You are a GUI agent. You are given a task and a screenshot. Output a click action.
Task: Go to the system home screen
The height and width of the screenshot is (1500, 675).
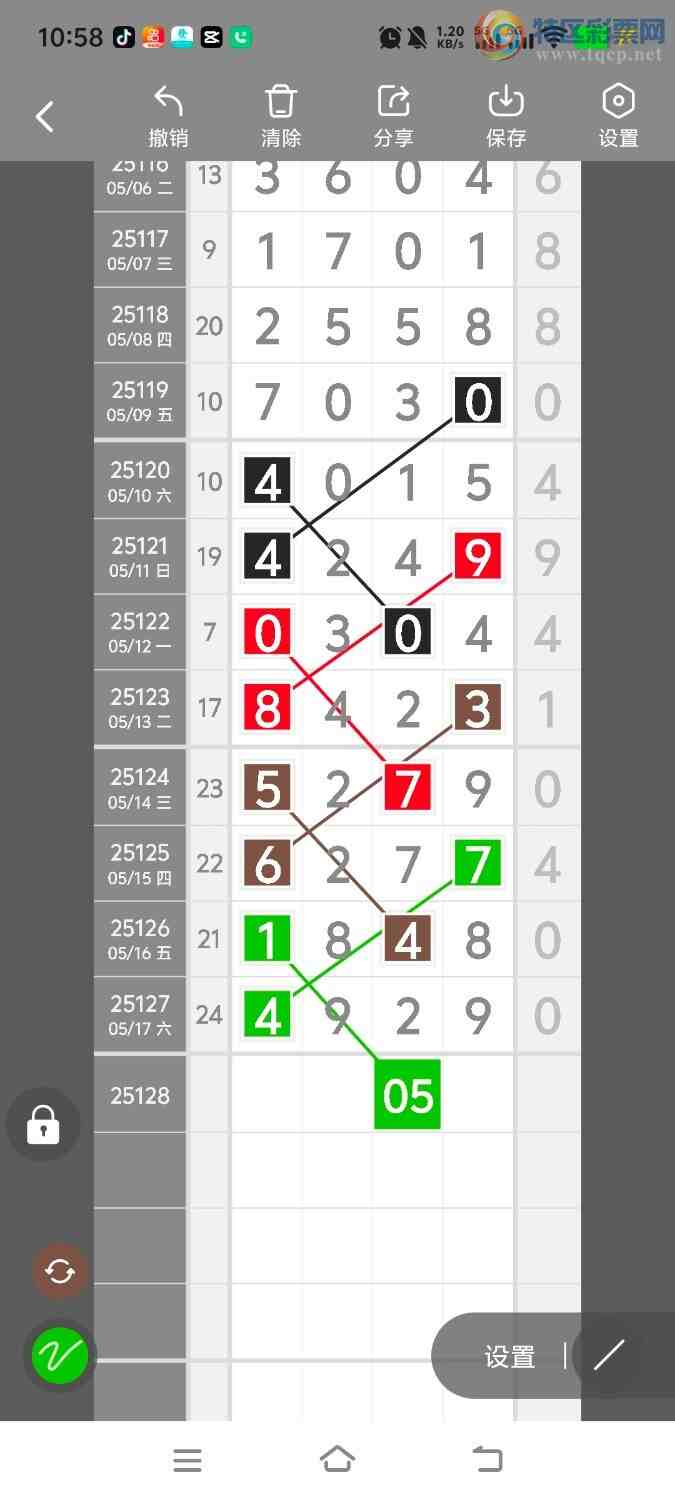click(337, 1460)
